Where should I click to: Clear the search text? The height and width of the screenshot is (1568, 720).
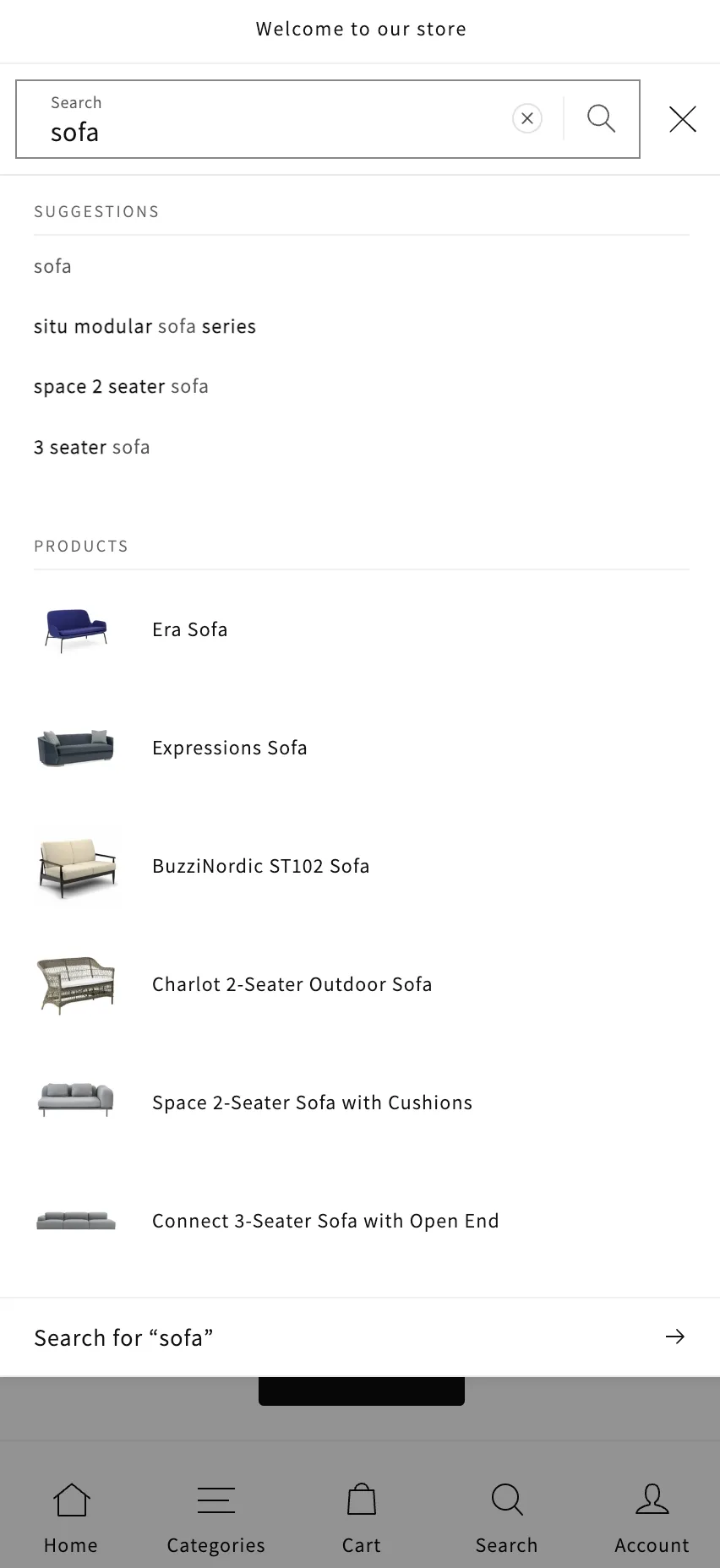pos(527,118)
